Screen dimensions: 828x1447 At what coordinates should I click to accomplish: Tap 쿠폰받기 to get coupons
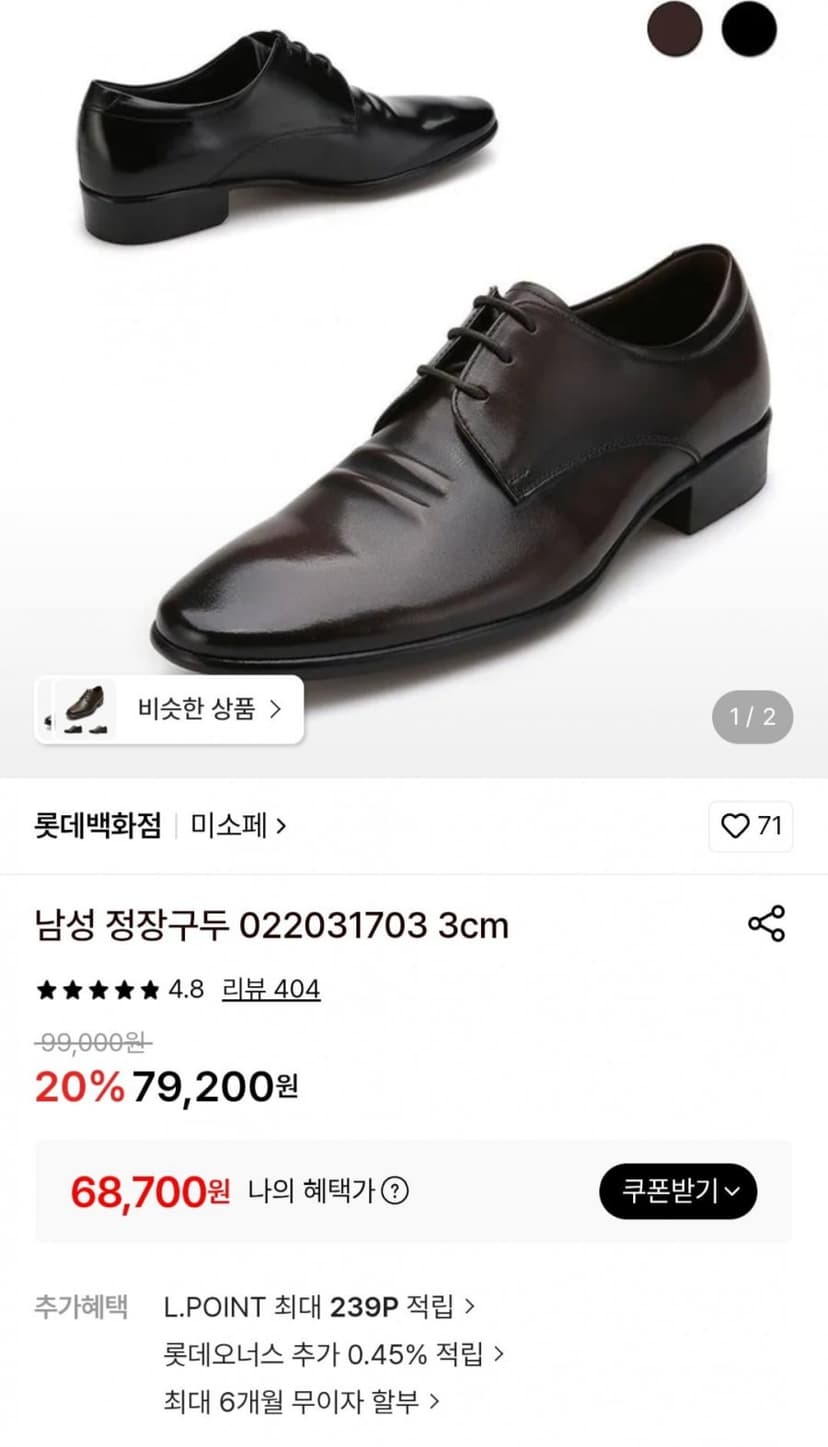[678, 1191]
